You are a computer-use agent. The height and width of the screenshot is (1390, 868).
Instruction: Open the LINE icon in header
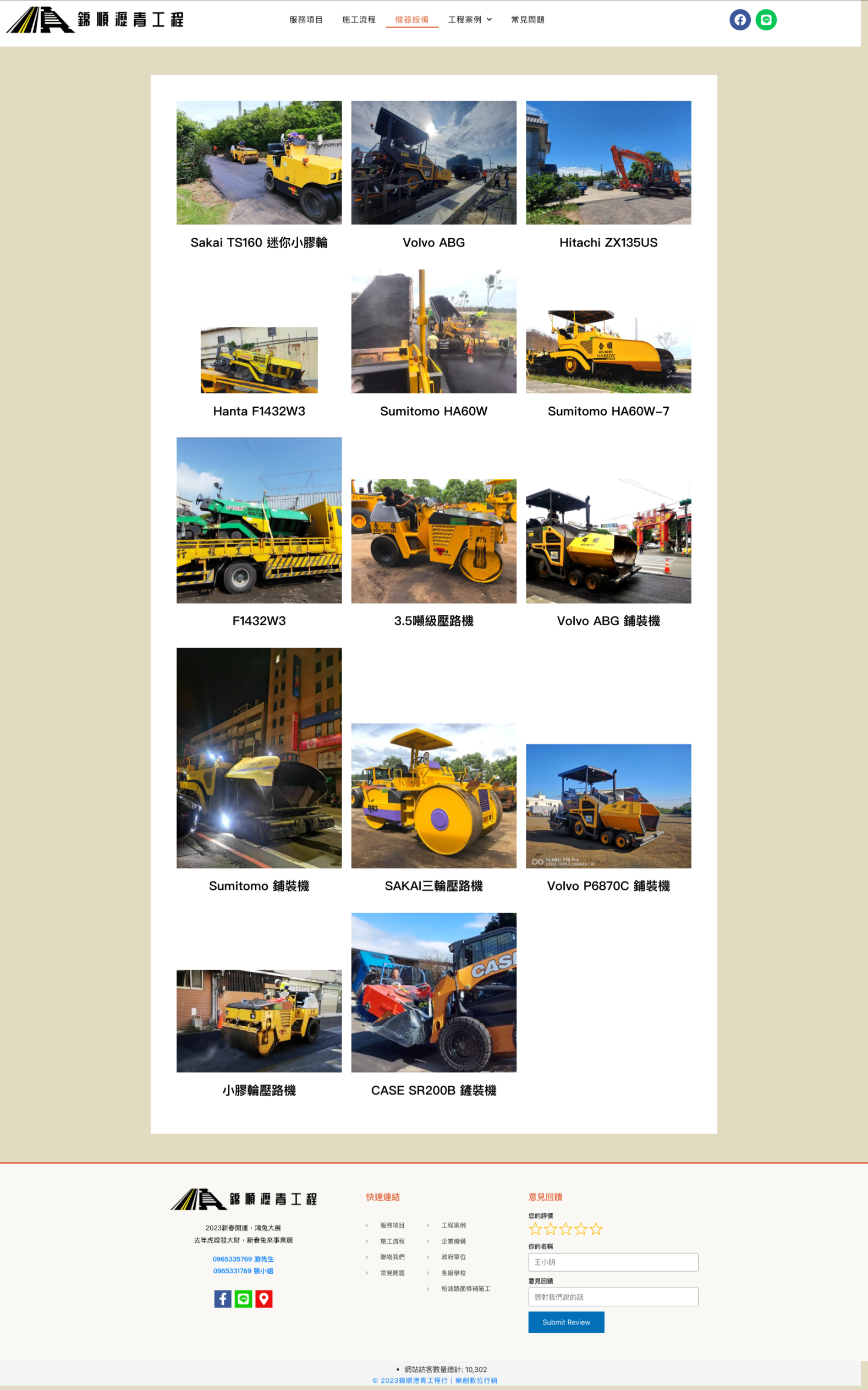click(x=765, y=20)
